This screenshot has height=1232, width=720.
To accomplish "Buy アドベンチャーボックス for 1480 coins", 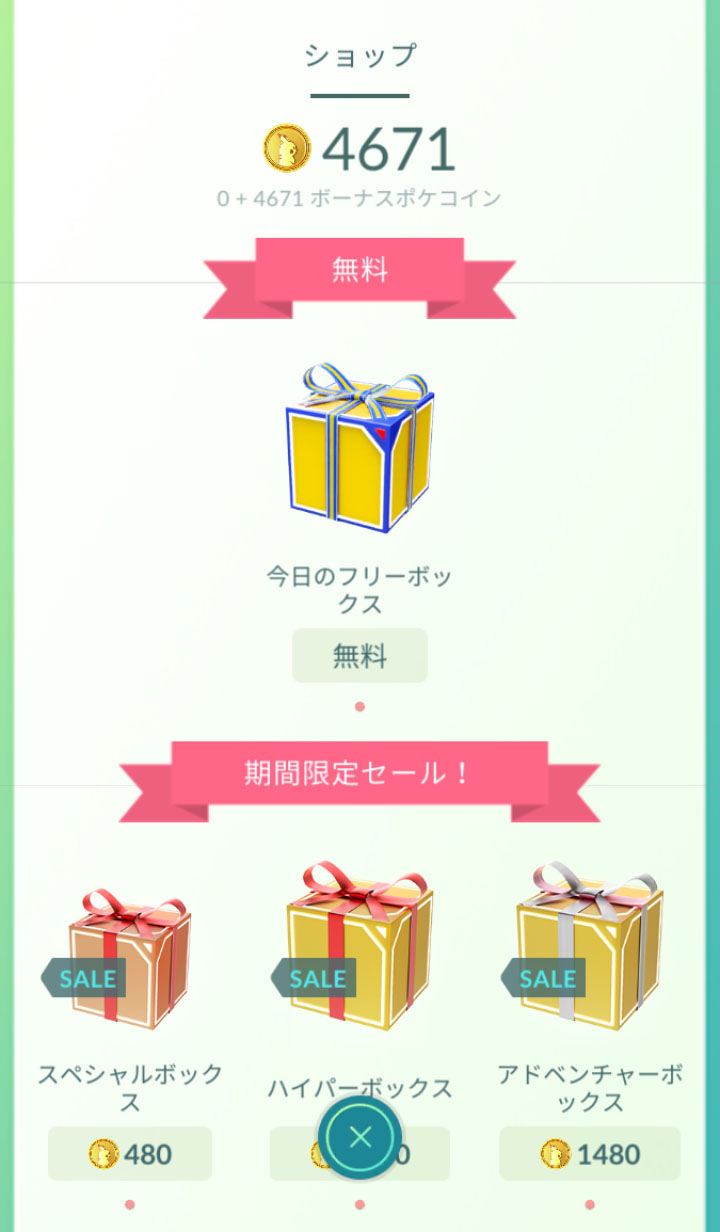I will [590, 1154].
